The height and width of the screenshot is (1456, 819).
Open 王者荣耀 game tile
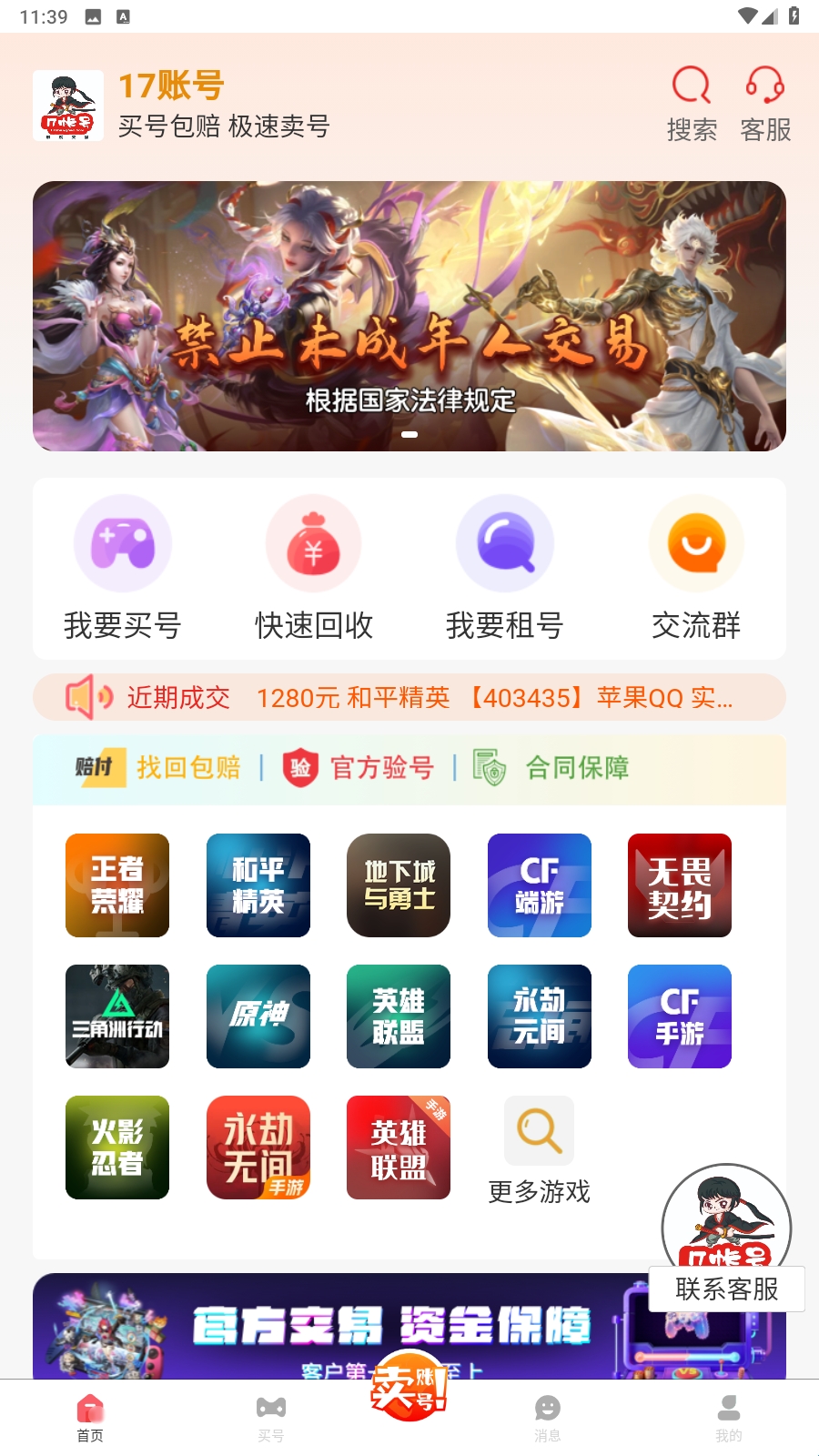117,885
